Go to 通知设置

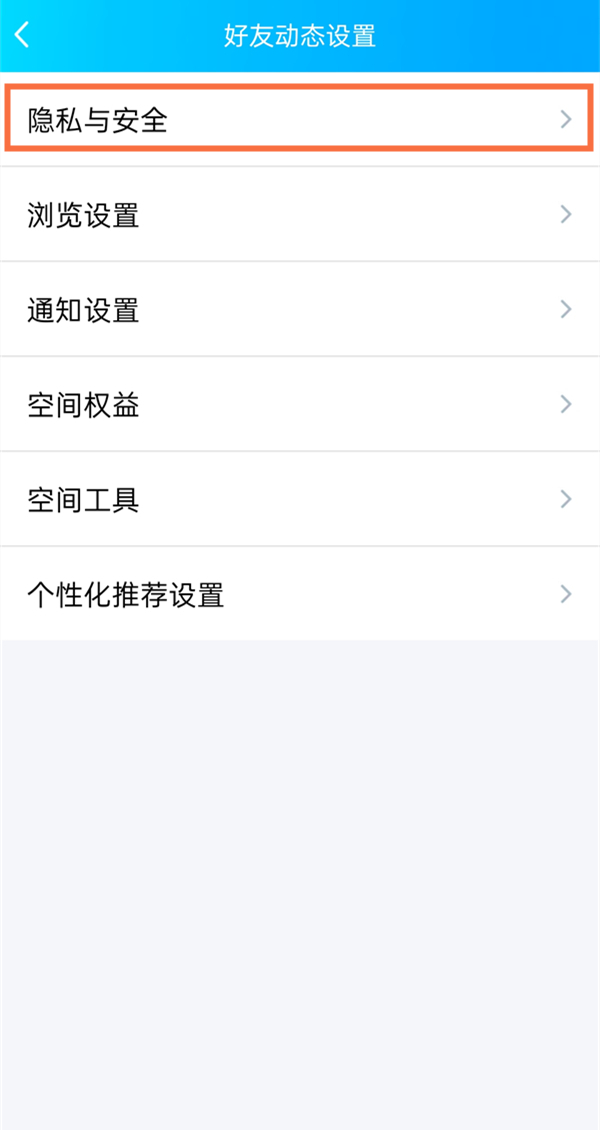pos(299,309)
